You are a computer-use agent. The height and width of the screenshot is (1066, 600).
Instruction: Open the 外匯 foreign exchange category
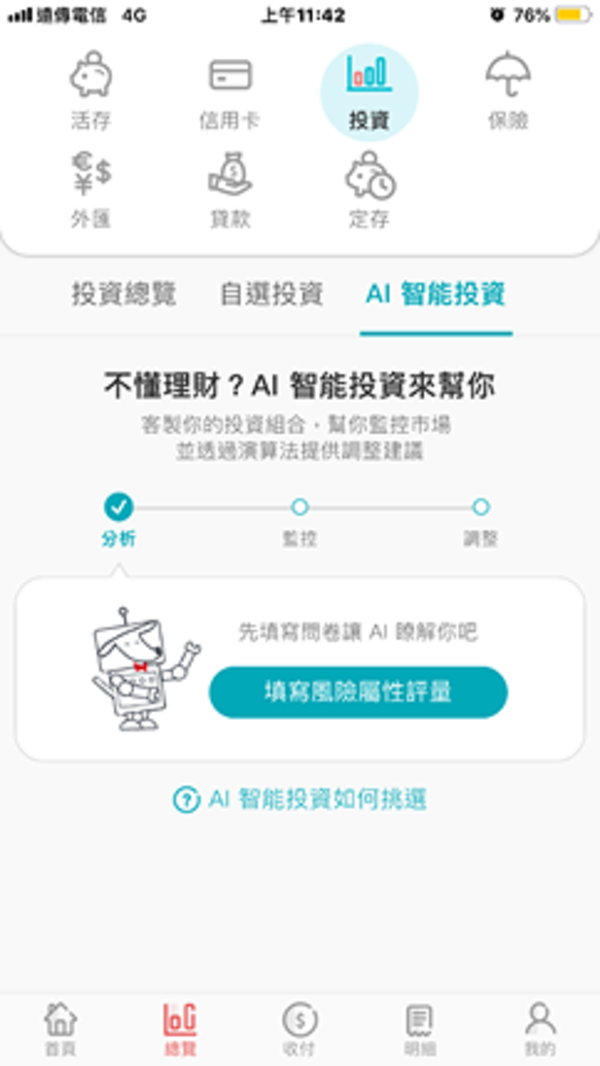click(x=90, y=190)
